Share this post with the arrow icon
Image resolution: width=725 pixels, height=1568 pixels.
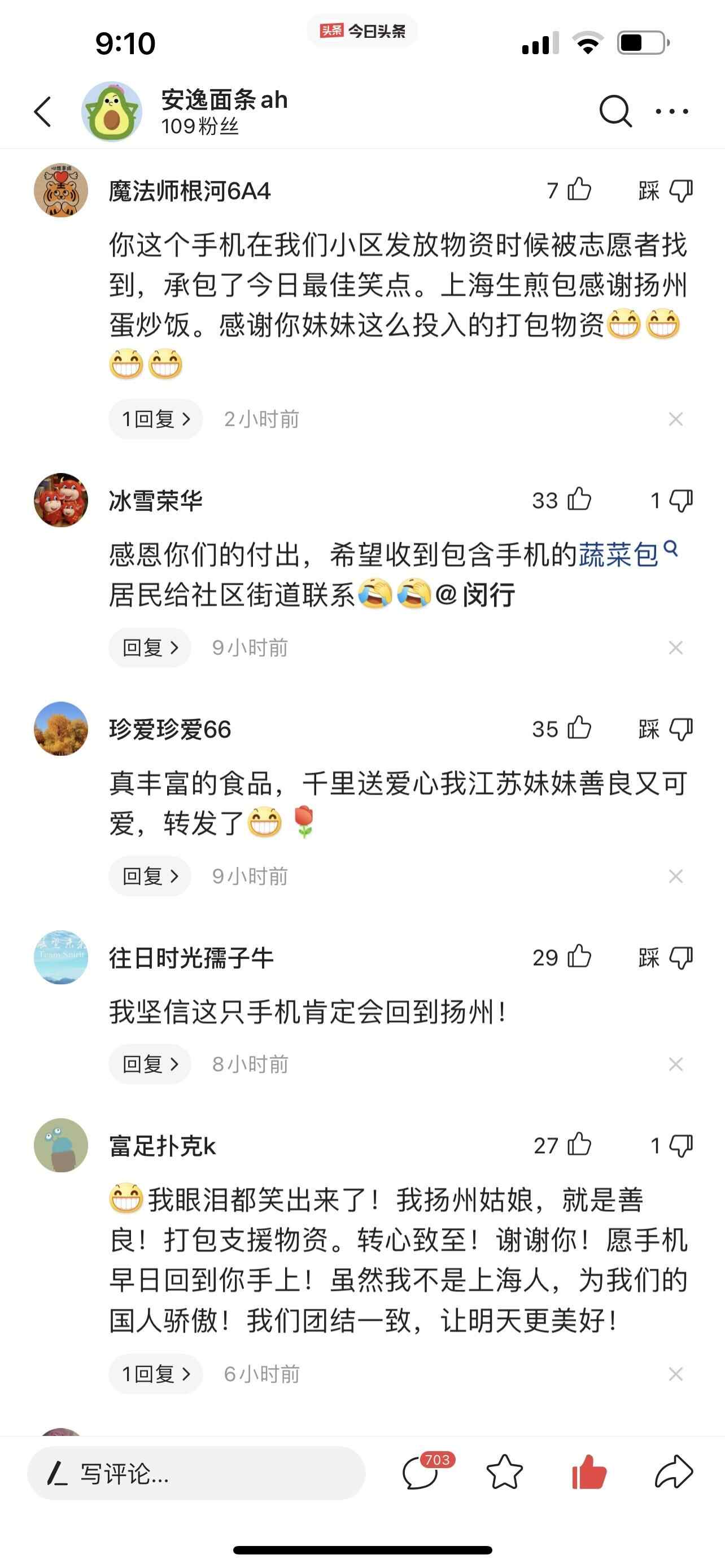coord(673,1474)
